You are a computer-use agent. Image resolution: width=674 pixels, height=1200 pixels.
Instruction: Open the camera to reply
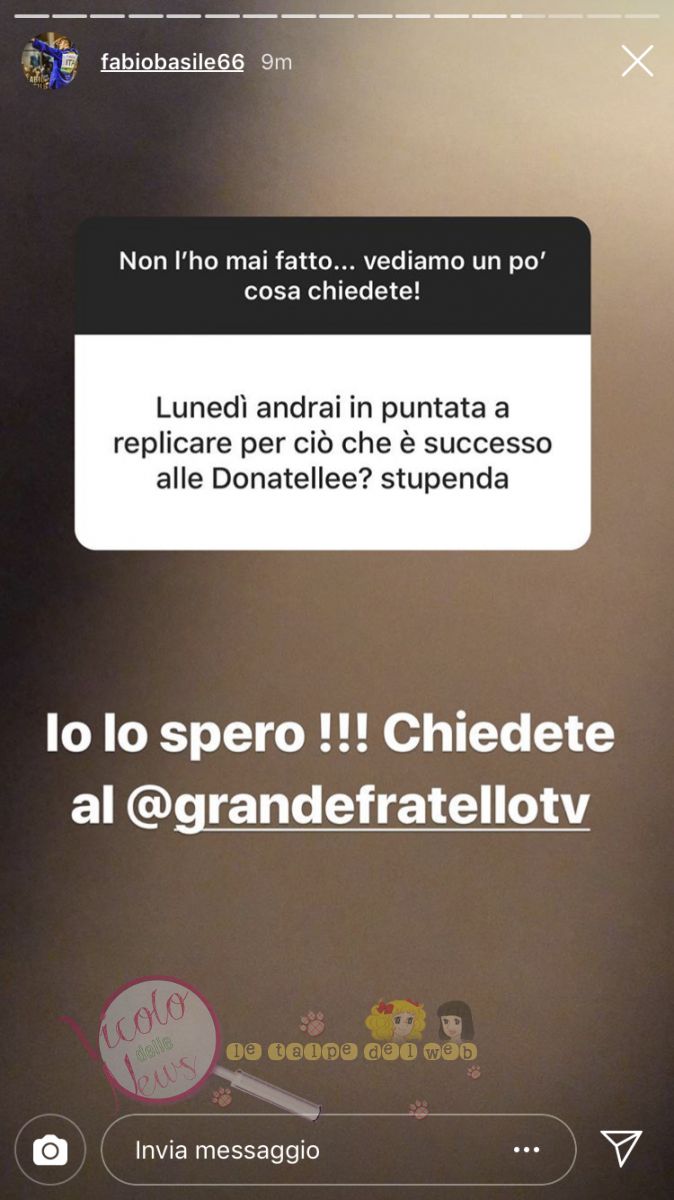pos(50,1150)
